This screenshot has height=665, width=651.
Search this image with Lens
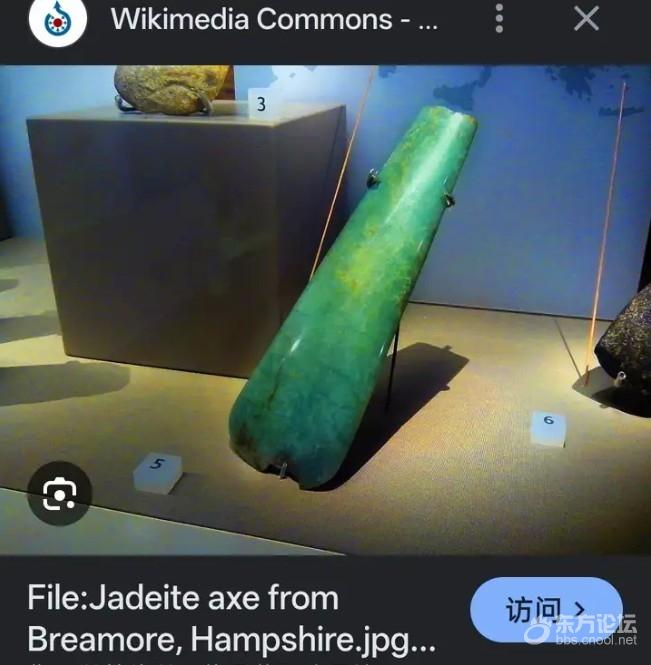point(59,493)
